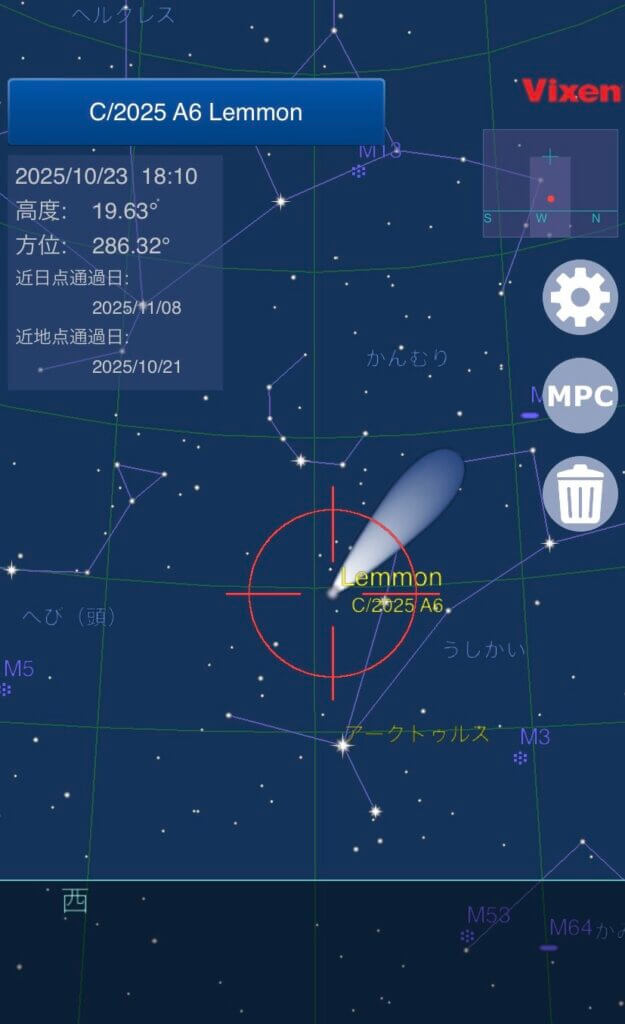The height and width of the screenshot is (1024, 625).
Task: Tap the trash can icon
Action: tap(580, 493)
